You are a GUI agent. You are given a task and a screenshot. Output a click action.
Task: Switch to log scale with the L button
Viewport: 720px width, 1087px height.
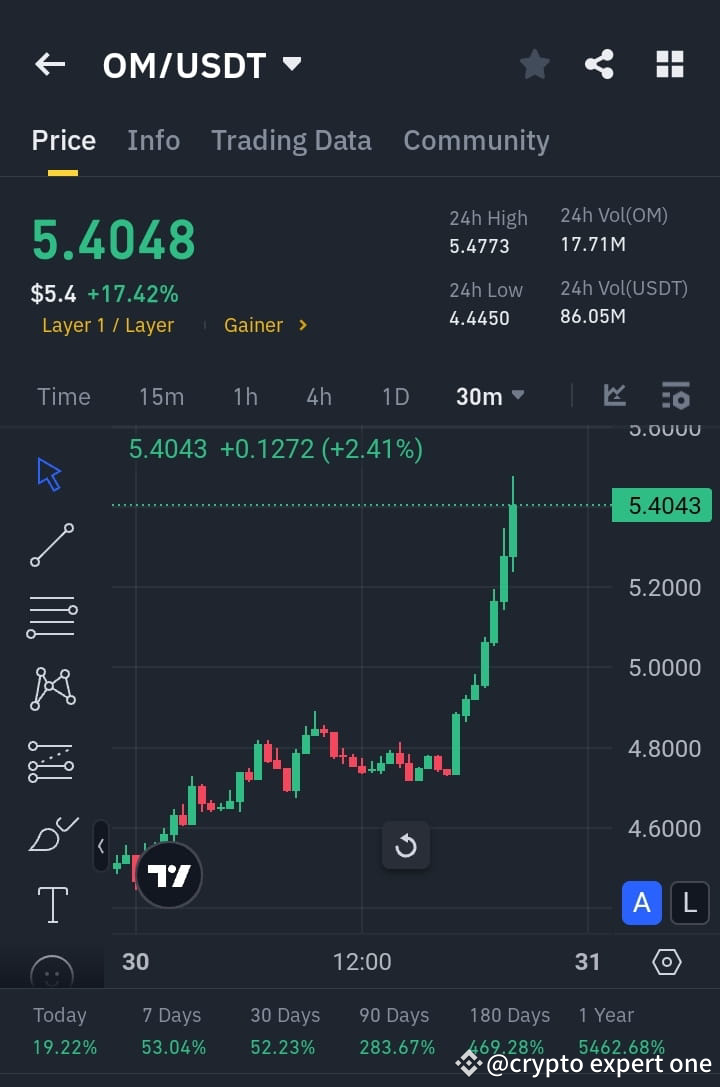[689, 902]
